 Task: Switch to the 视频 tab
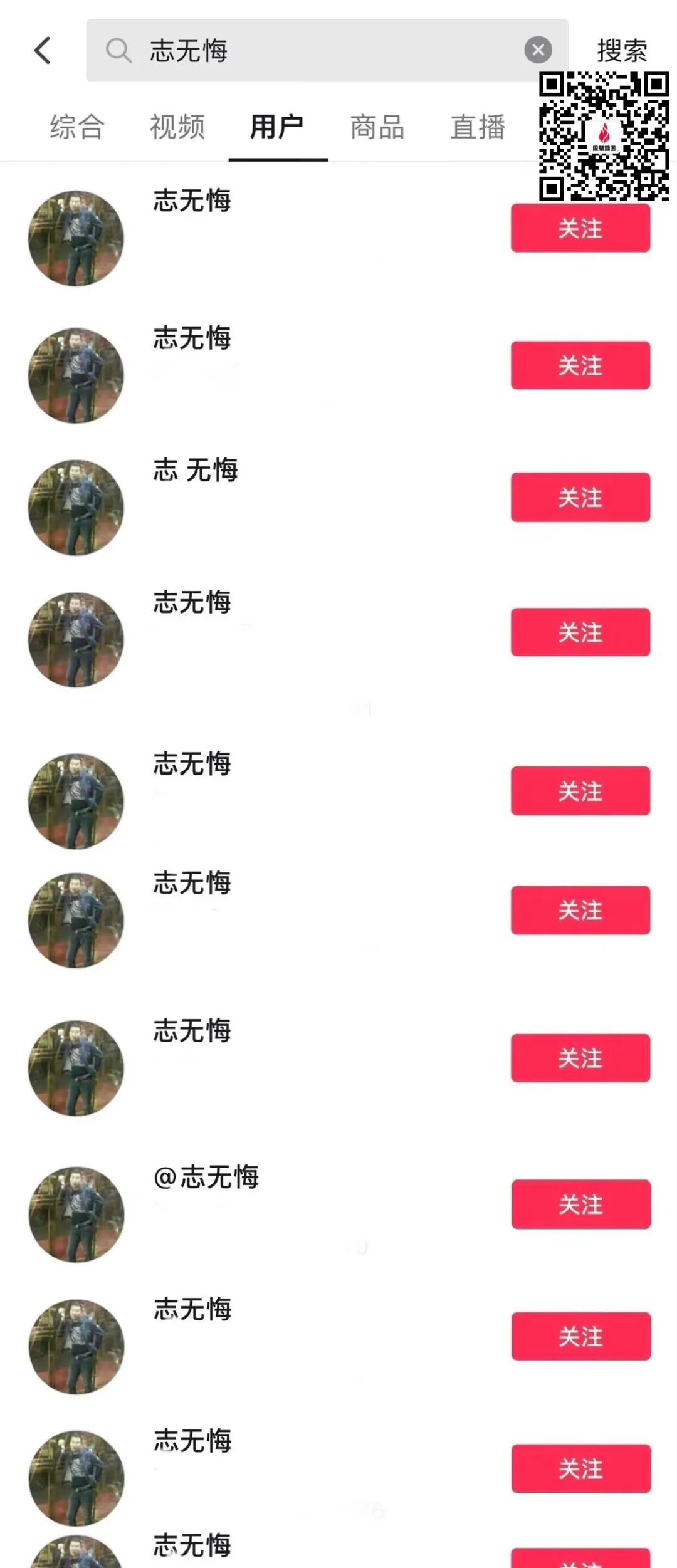click(x=177, y=127)
